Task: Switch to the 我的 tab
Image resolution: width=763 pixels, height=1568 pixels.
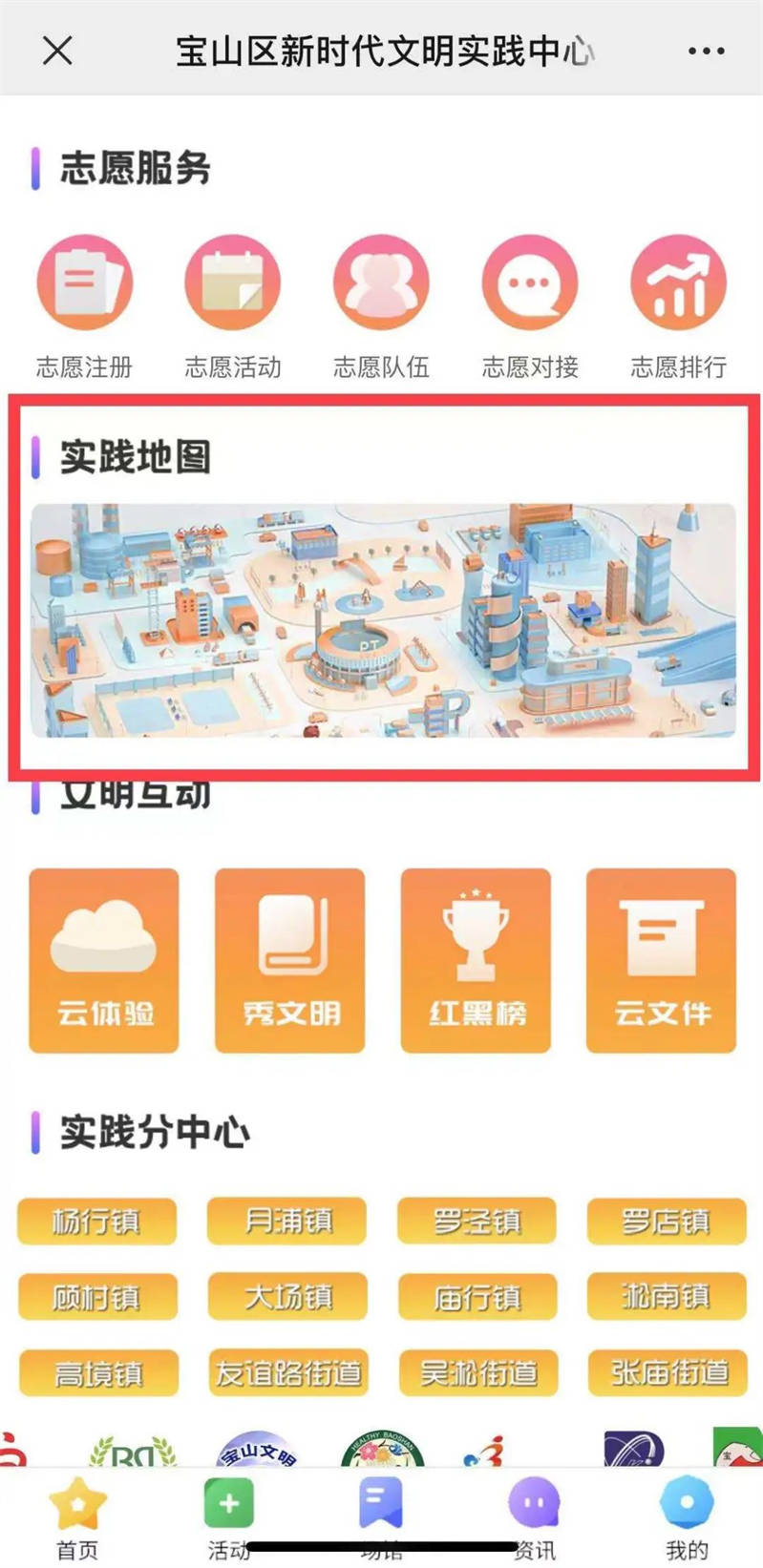Action: [x=686, y=1519]
